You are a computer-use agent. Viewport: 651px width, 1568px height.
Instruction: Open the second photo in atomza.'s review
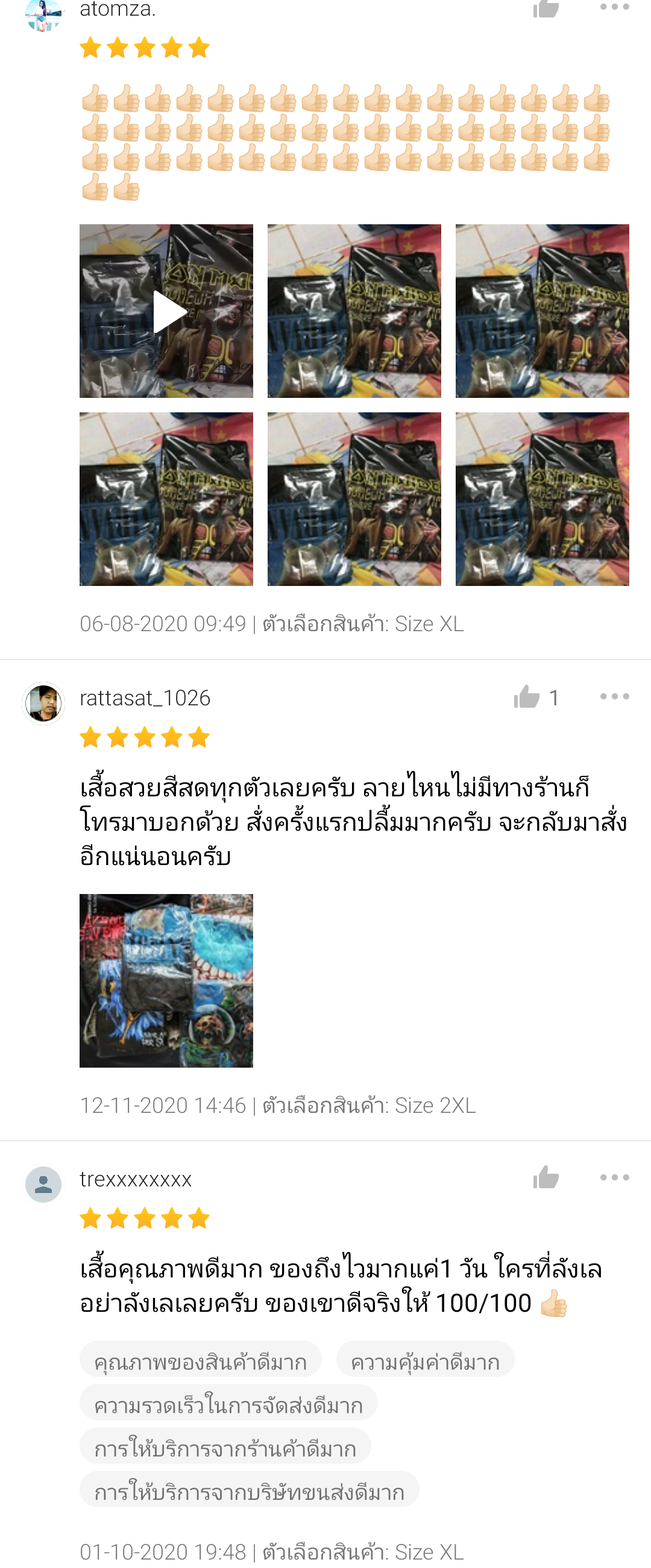click(x=354, y=311)
